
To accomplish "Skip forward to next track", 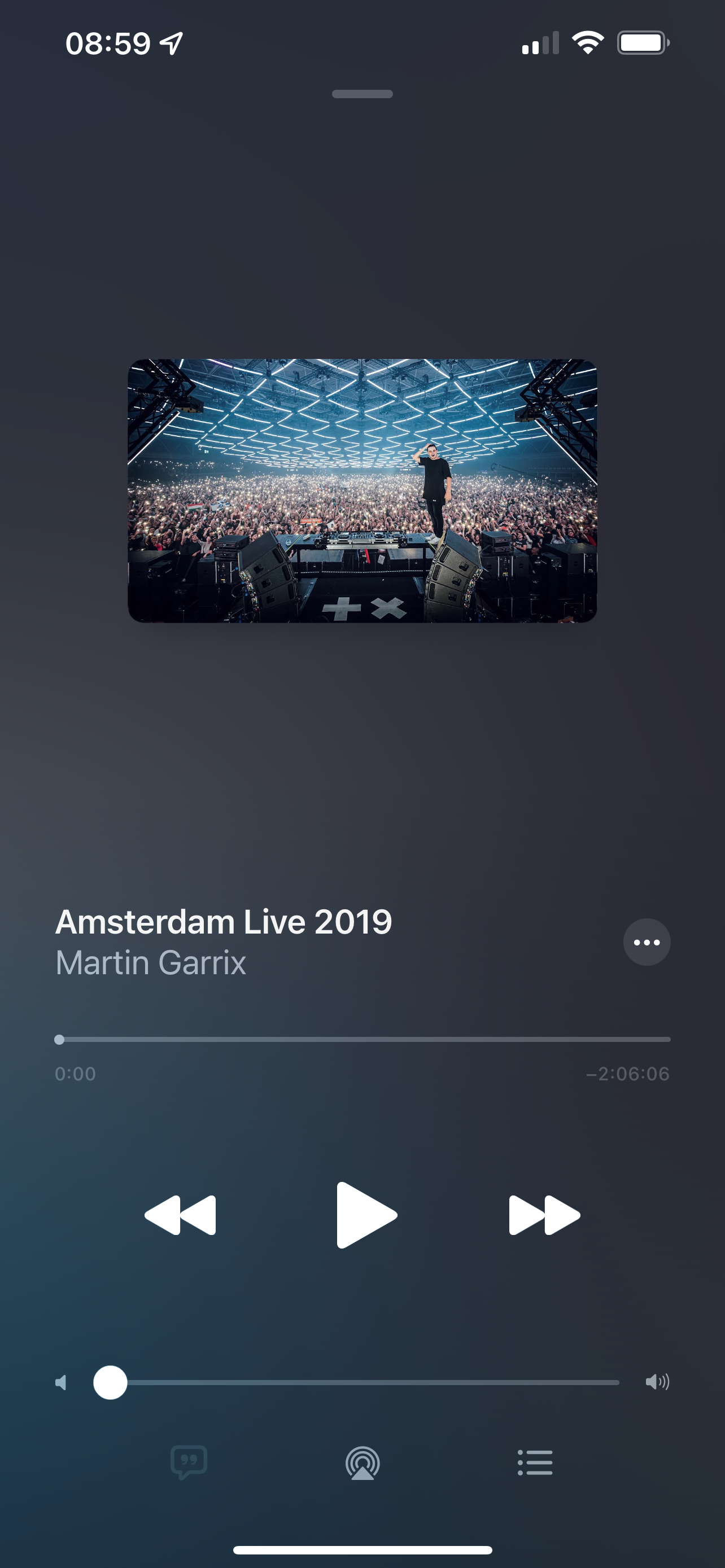I will coord(544,1215).
